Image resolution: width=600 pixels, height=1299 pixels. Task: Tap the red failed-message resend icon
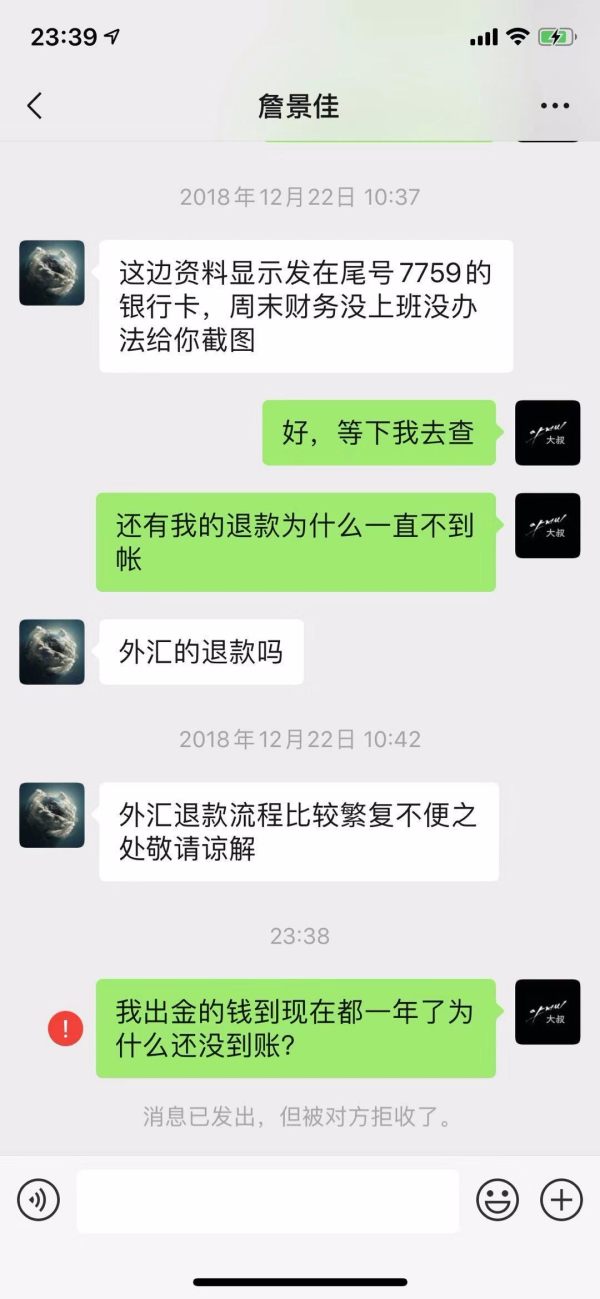(x=66, y=1029)
